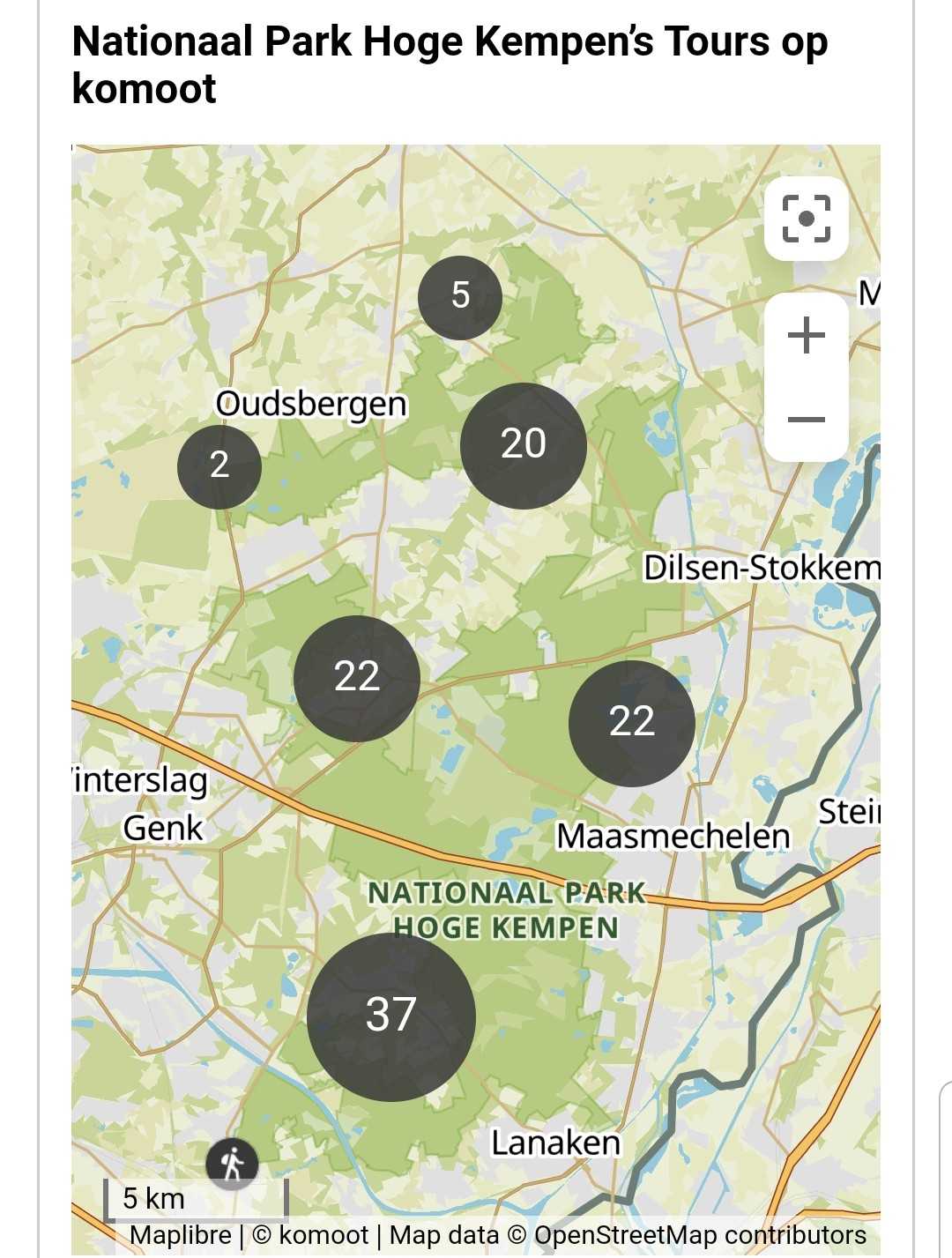Viewport: 952px width, 1258px height.
Task: Zoom in with the plus button
Action: [806, 336]
